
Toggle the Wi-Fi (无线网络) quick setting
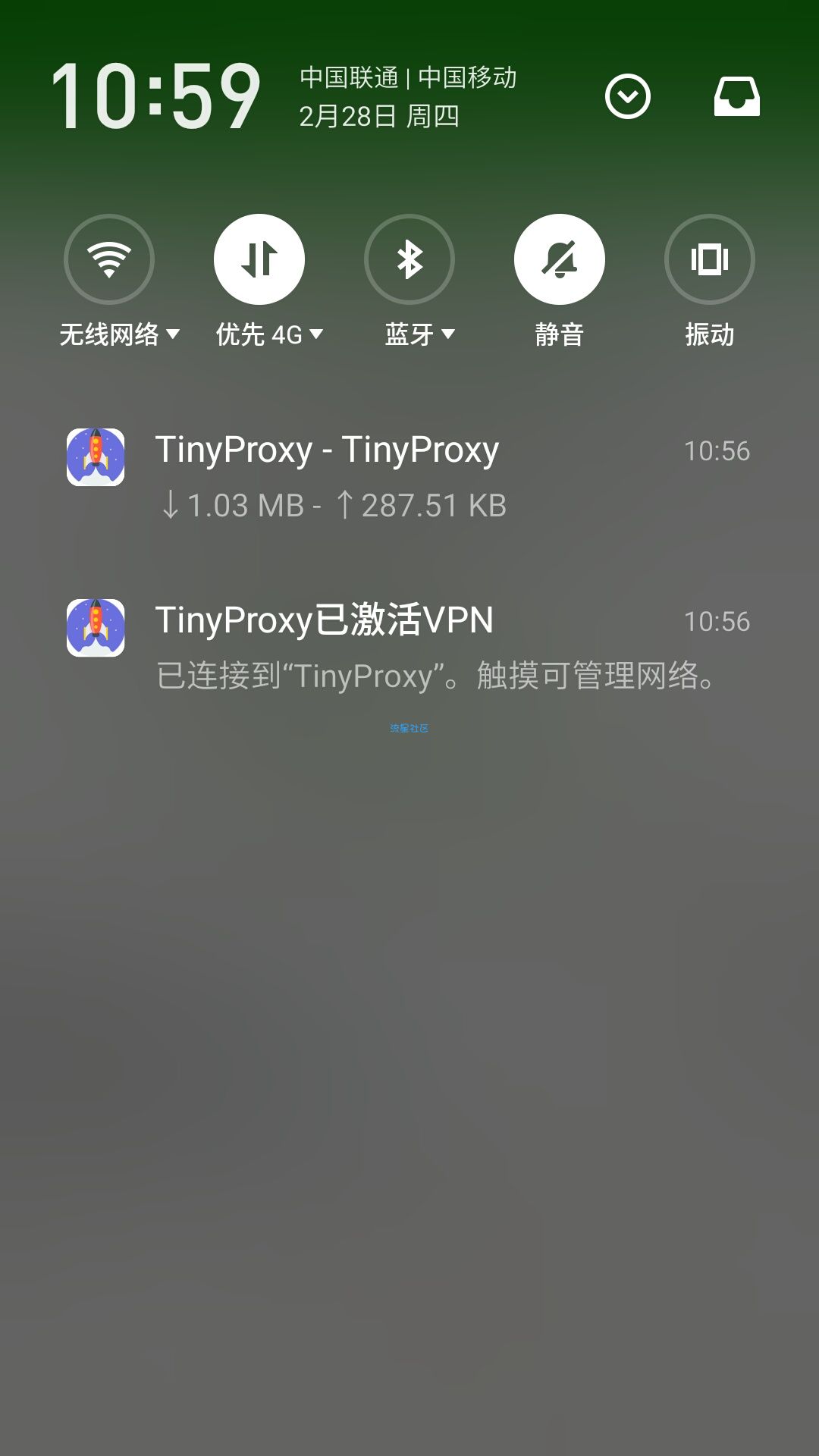(109, 259)
